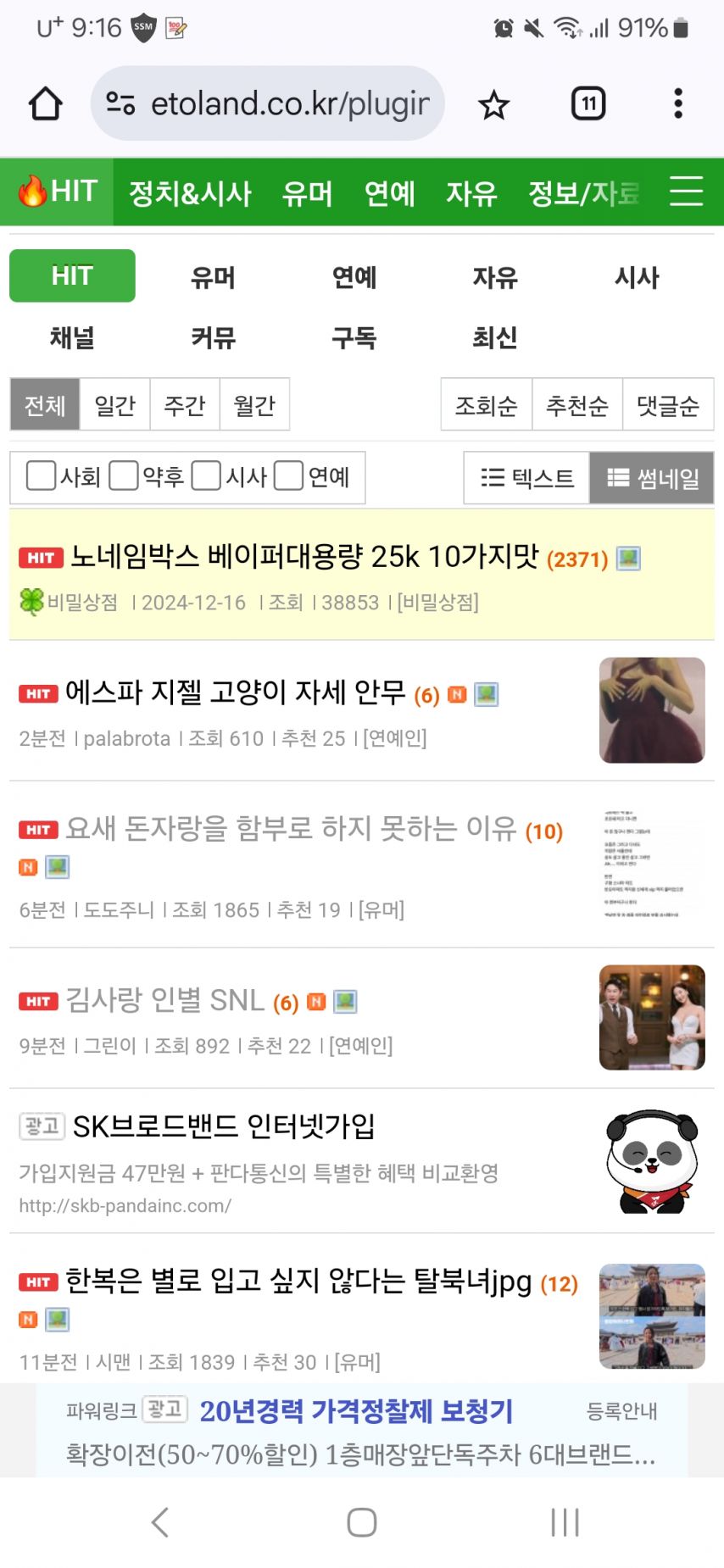Select the 구독 section

354,337
